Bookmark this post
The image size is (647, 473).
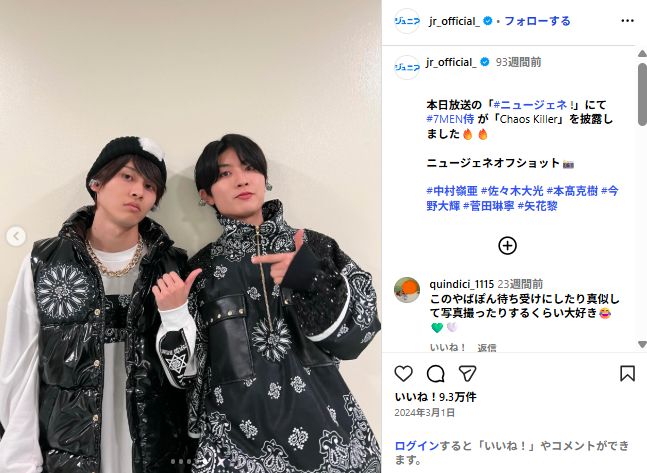pyautogui.click(x=627, y=373)
